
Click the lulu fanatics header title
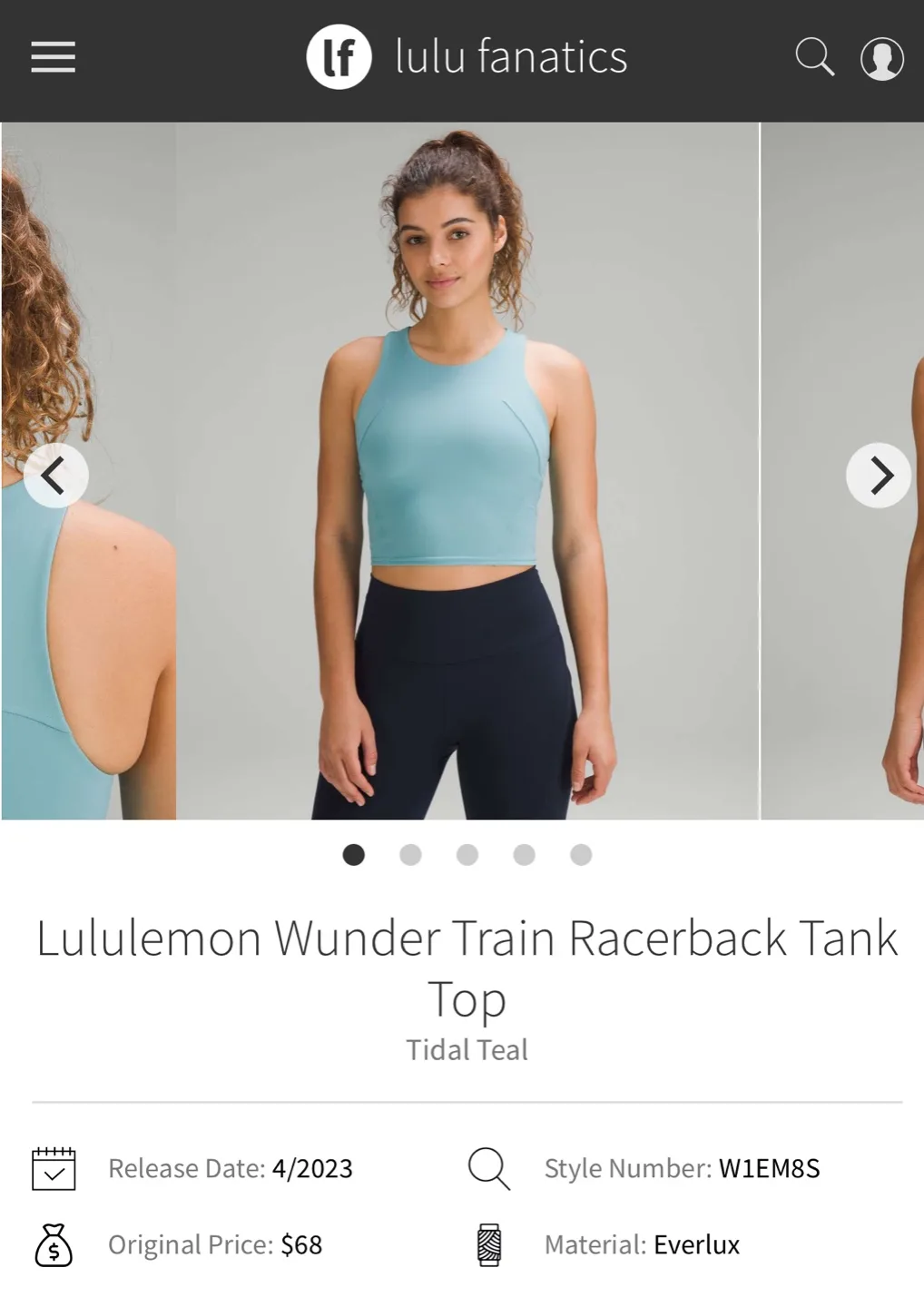511,56
